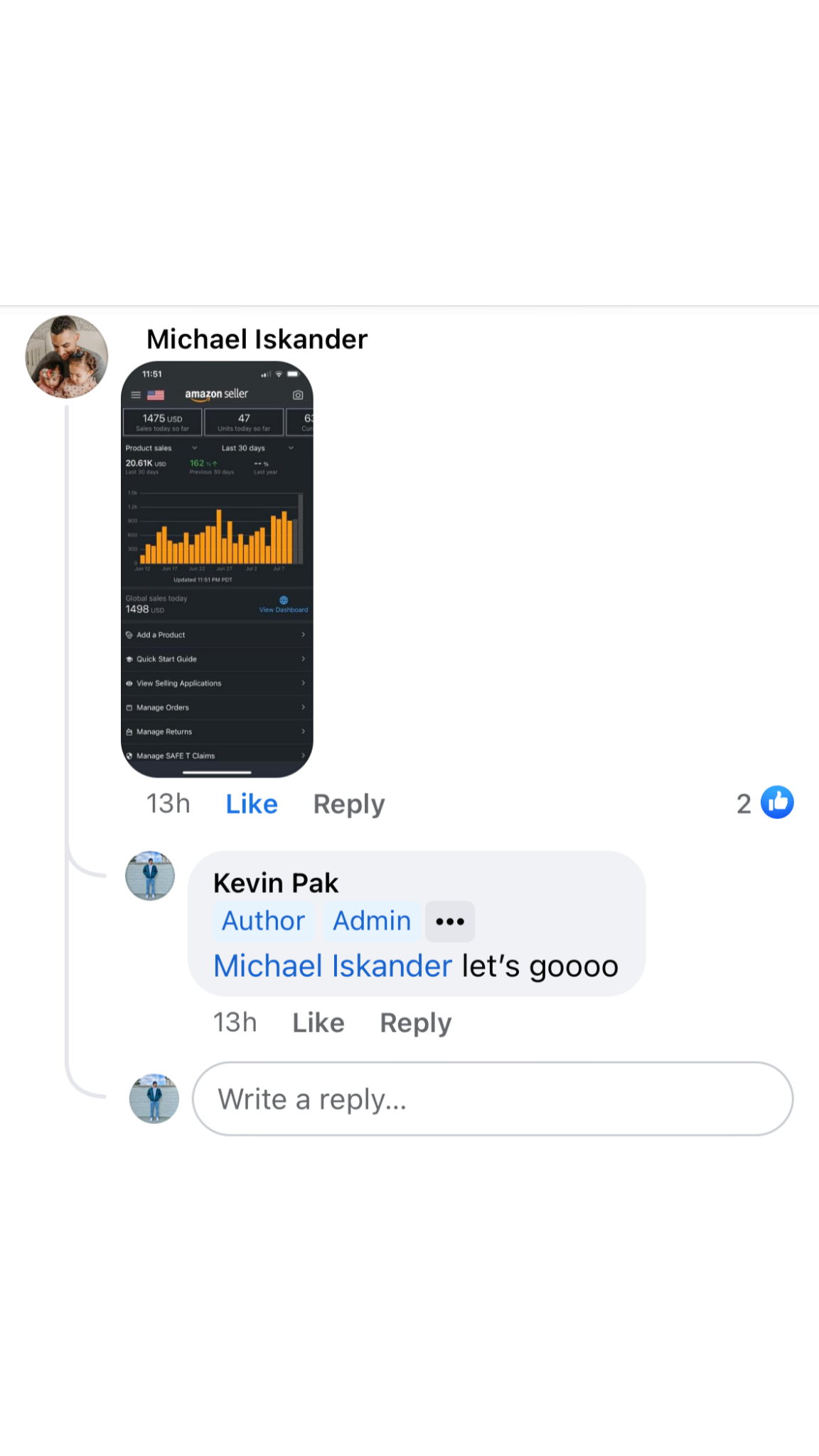819x1456 pixels.
Task: Open options menu on Kevin Pak's reply
Action: pos(450,921)
